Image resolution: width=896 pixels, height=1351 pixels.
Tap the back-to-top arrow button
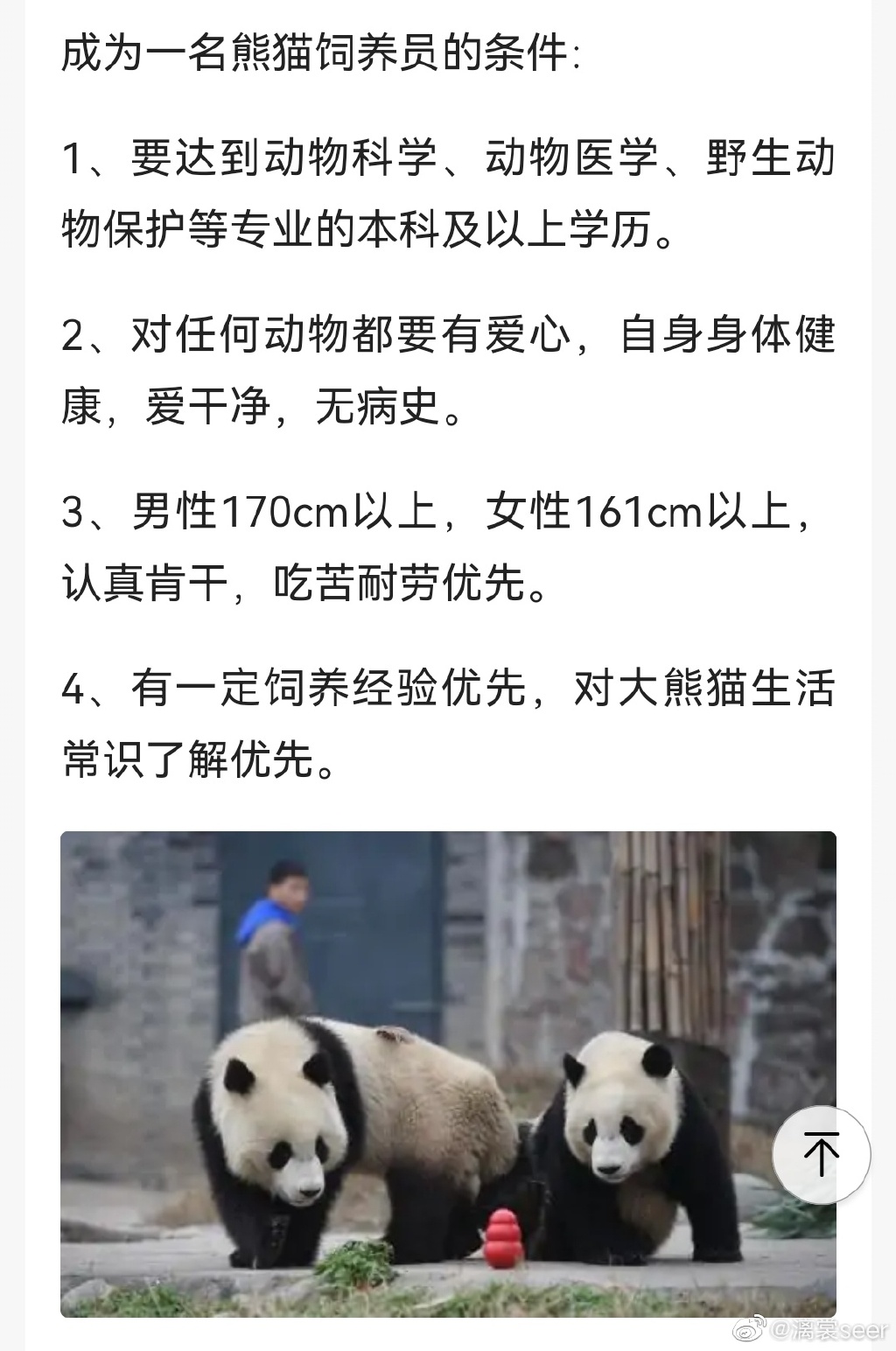pyautogui.click(x=821, y=1154)
